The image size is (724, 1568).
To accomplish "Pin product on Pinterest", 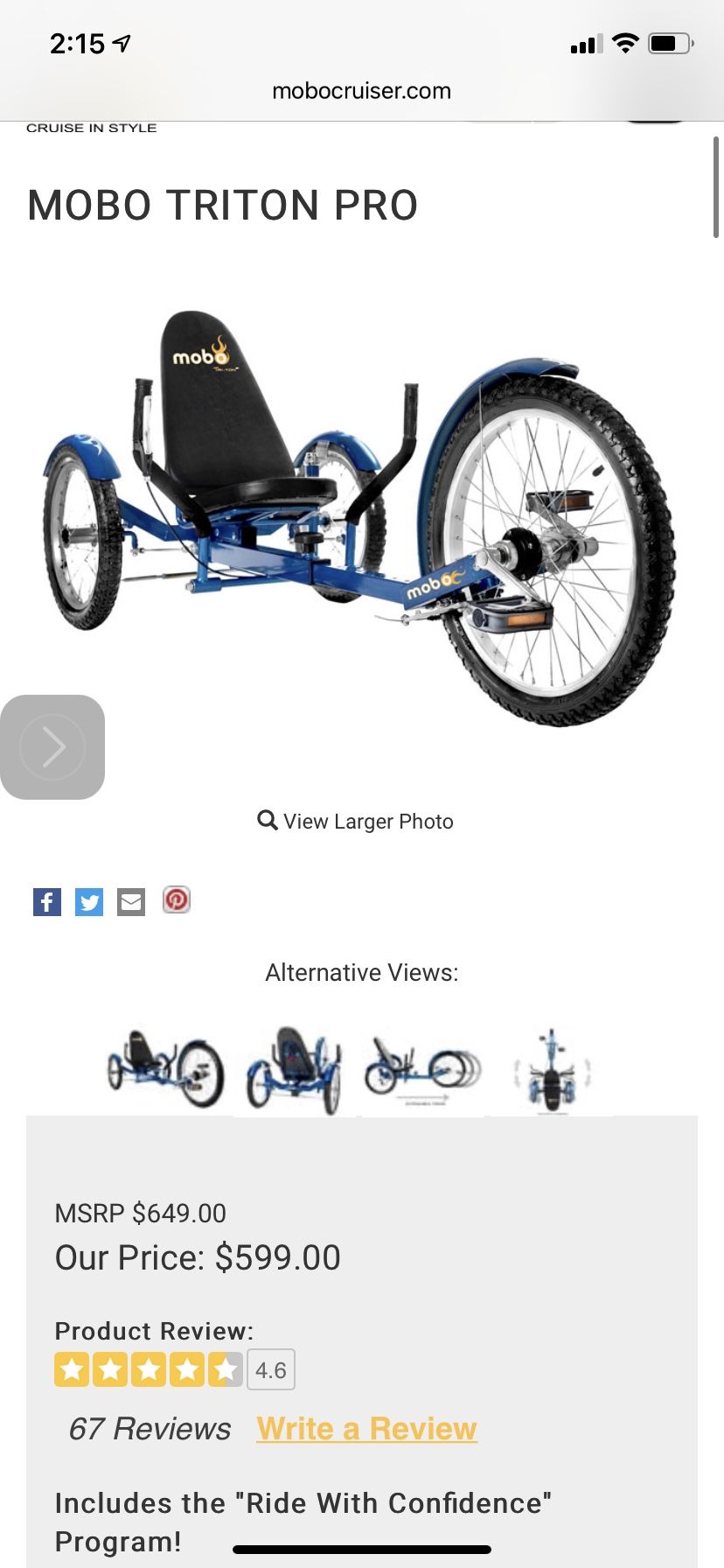I will click(177, 899).
